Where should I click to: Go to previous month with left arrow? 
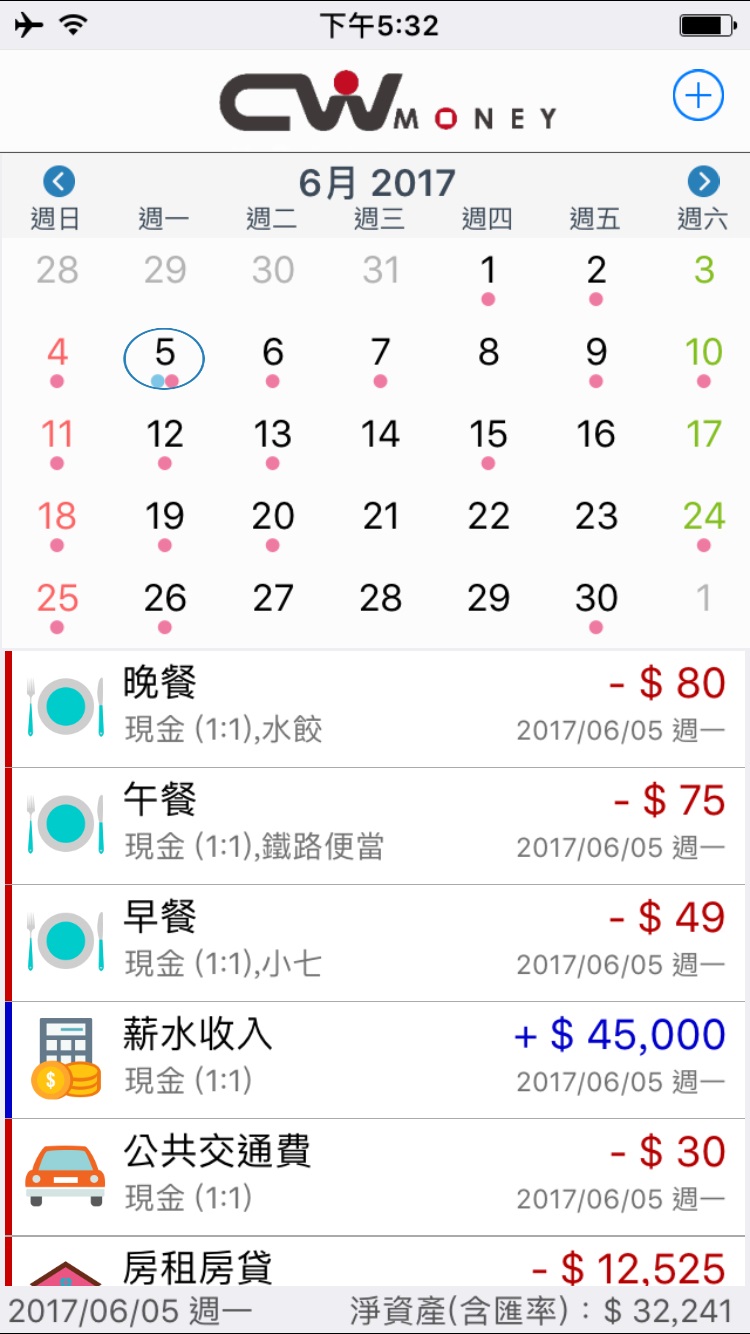click(x=58, y=180)
